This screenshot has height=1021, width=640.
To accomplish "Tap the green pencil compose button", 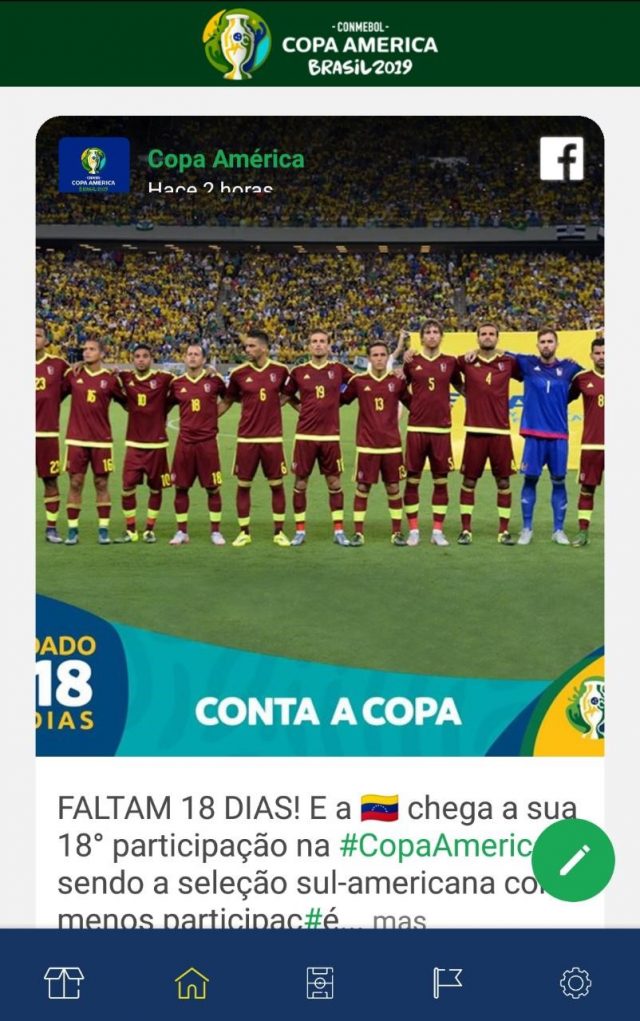I will click(x=573, y=860).
